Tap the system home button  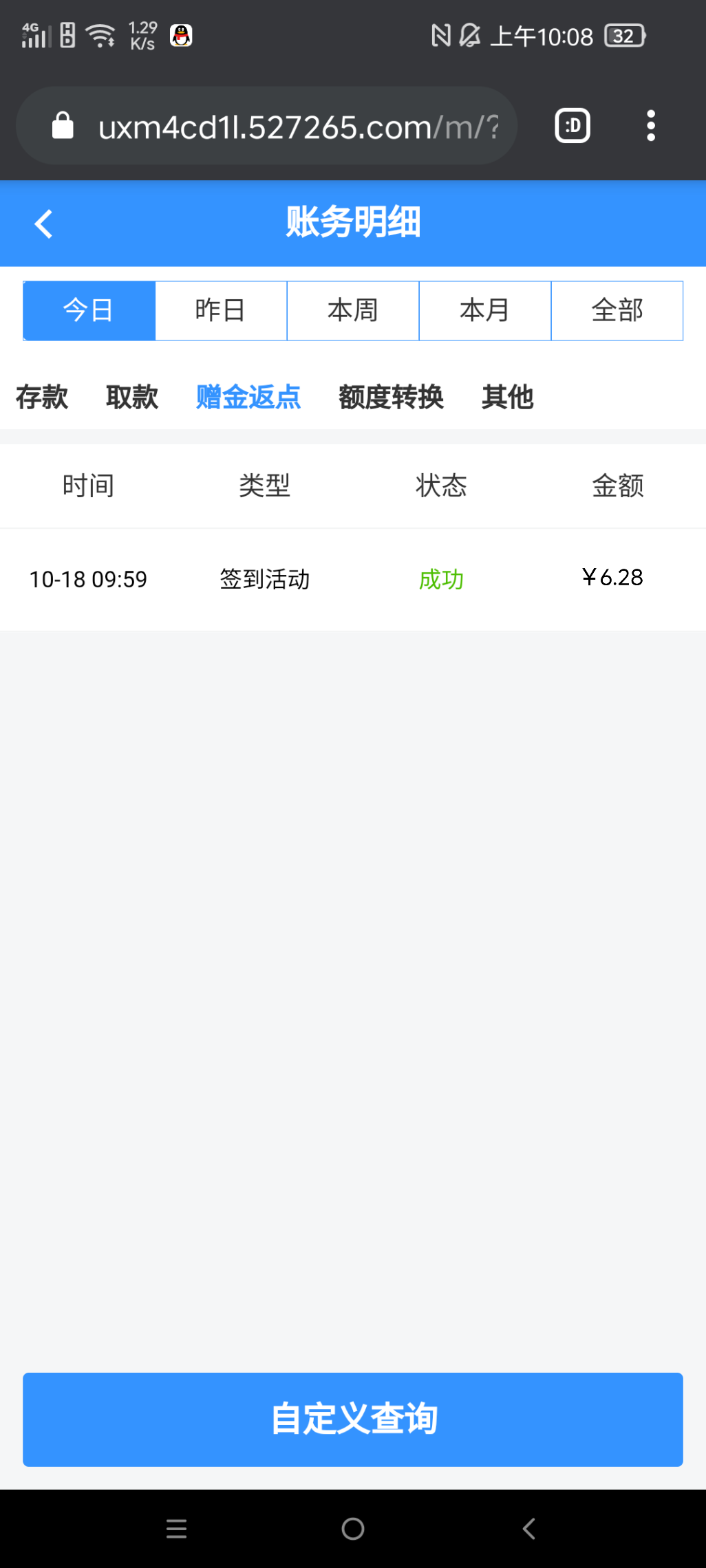click(x=353, y=1529)
